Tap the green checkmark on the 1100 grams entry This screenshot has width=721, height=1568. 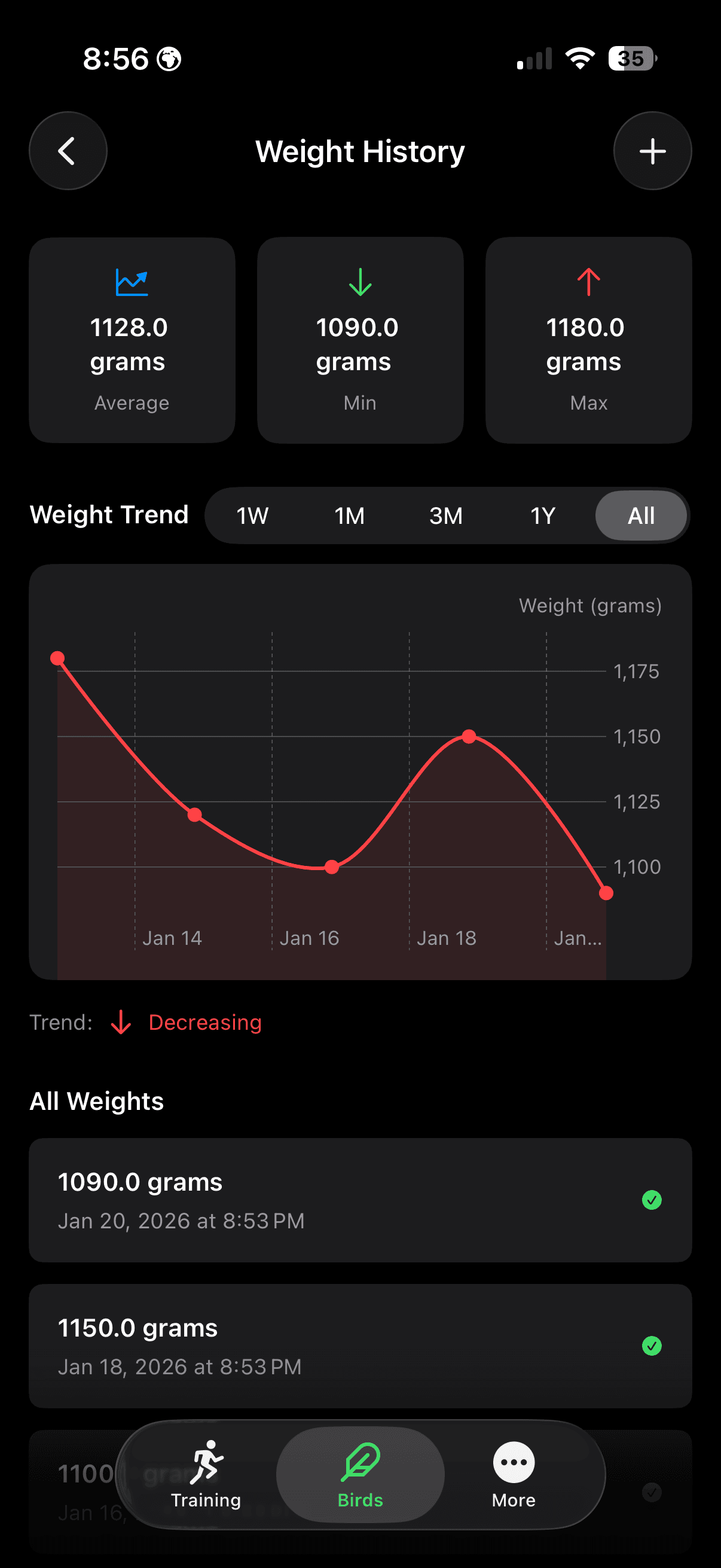(652, 1492)
